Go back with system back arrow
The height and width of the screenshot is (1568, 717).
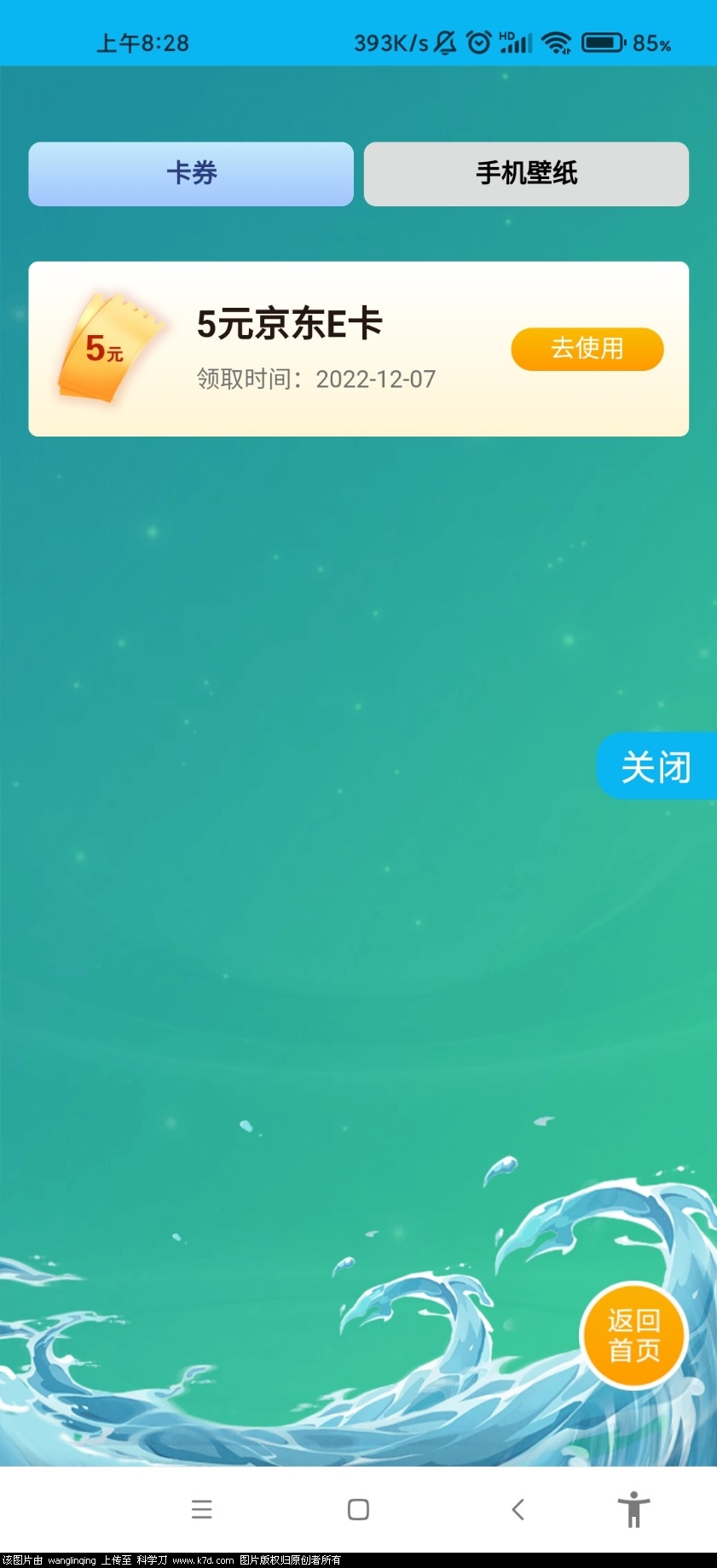[x=518, y=1509]
